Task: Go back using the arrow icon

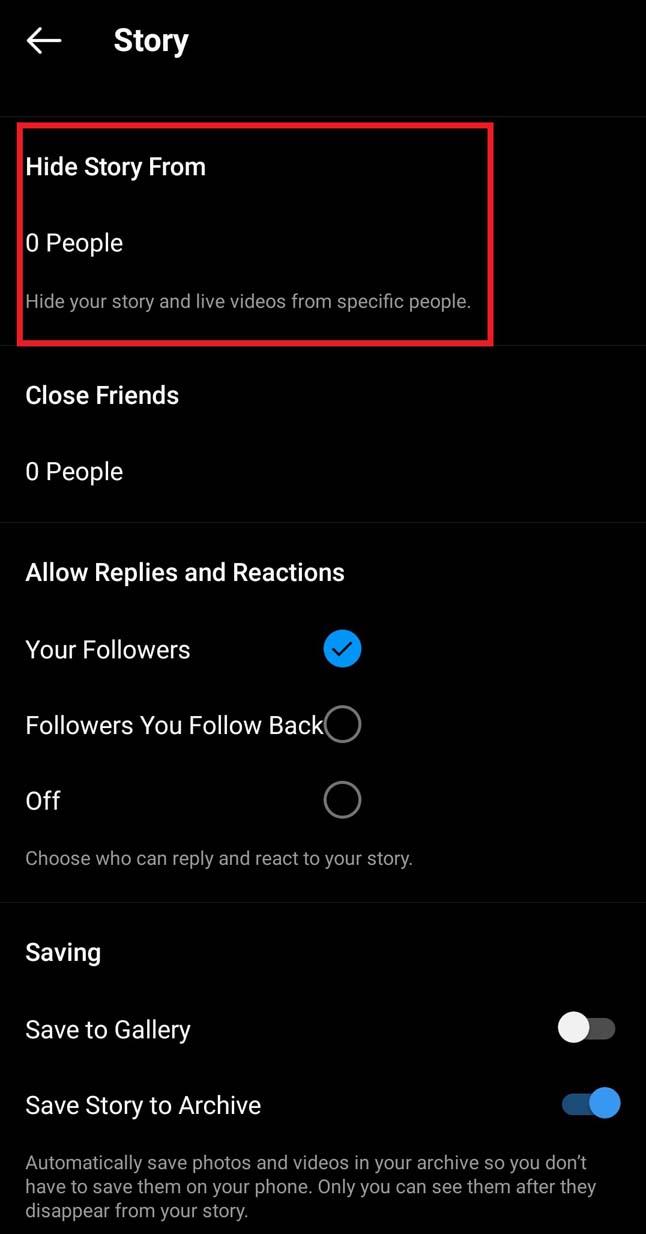Action: click(x=44, y=41)
